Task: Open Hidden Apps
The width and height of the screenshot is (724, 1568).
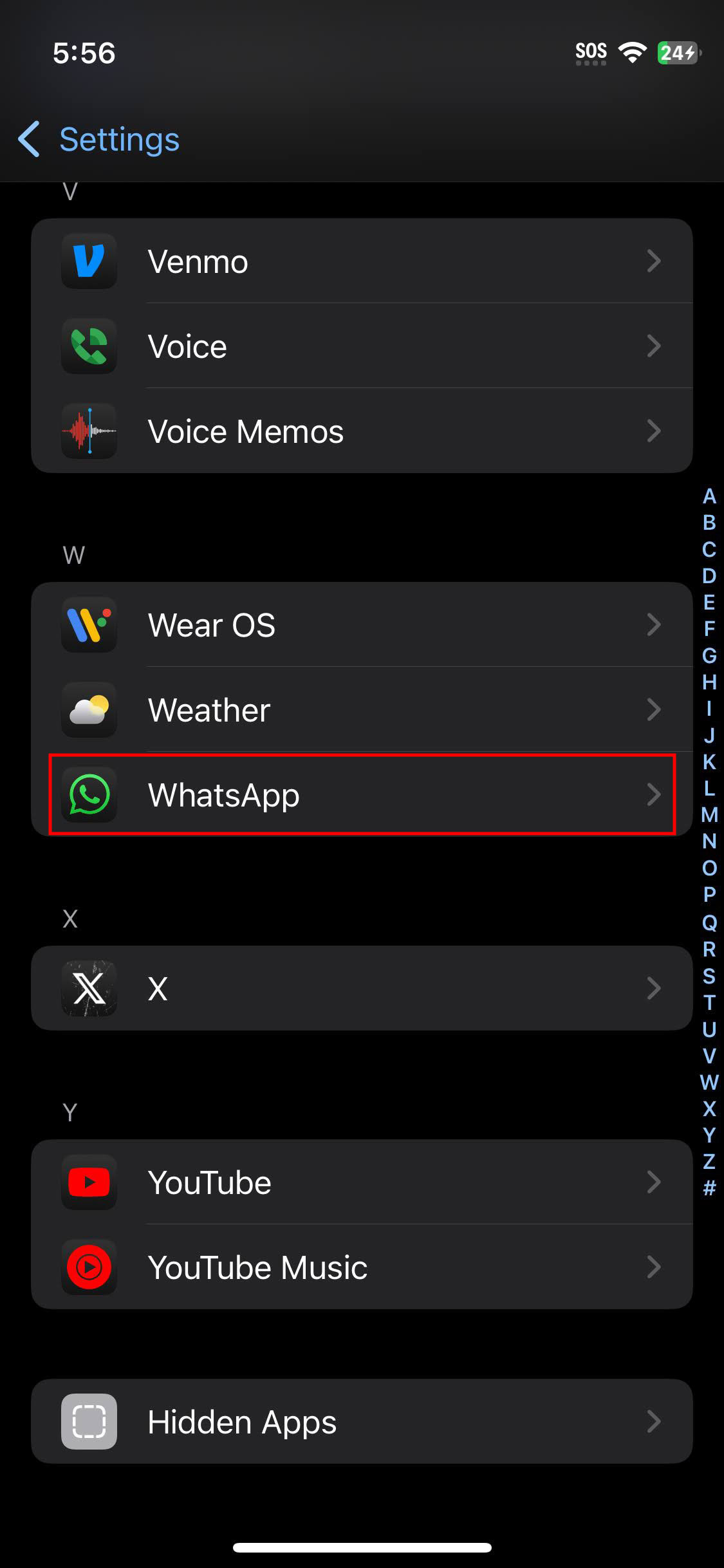Action: pos(362,1422)
